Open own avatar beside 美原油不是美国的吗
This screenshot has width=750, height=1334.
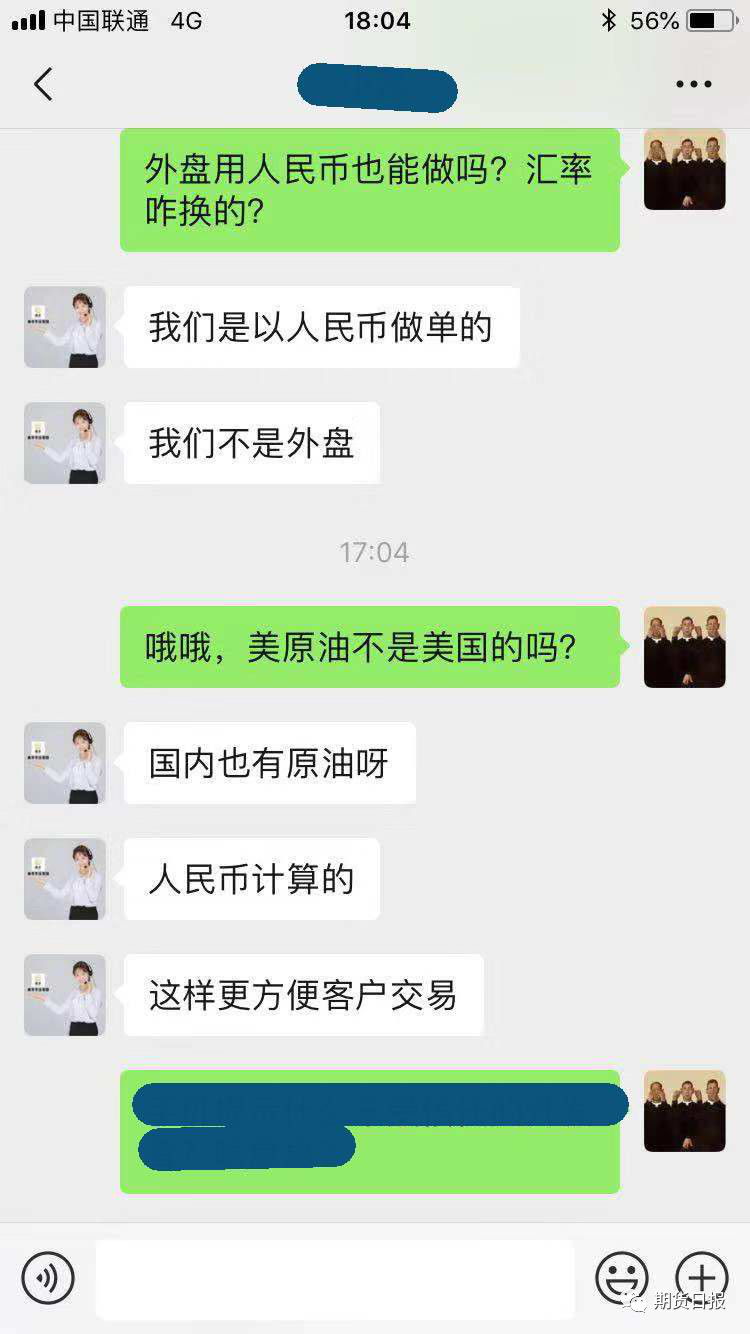684,647
